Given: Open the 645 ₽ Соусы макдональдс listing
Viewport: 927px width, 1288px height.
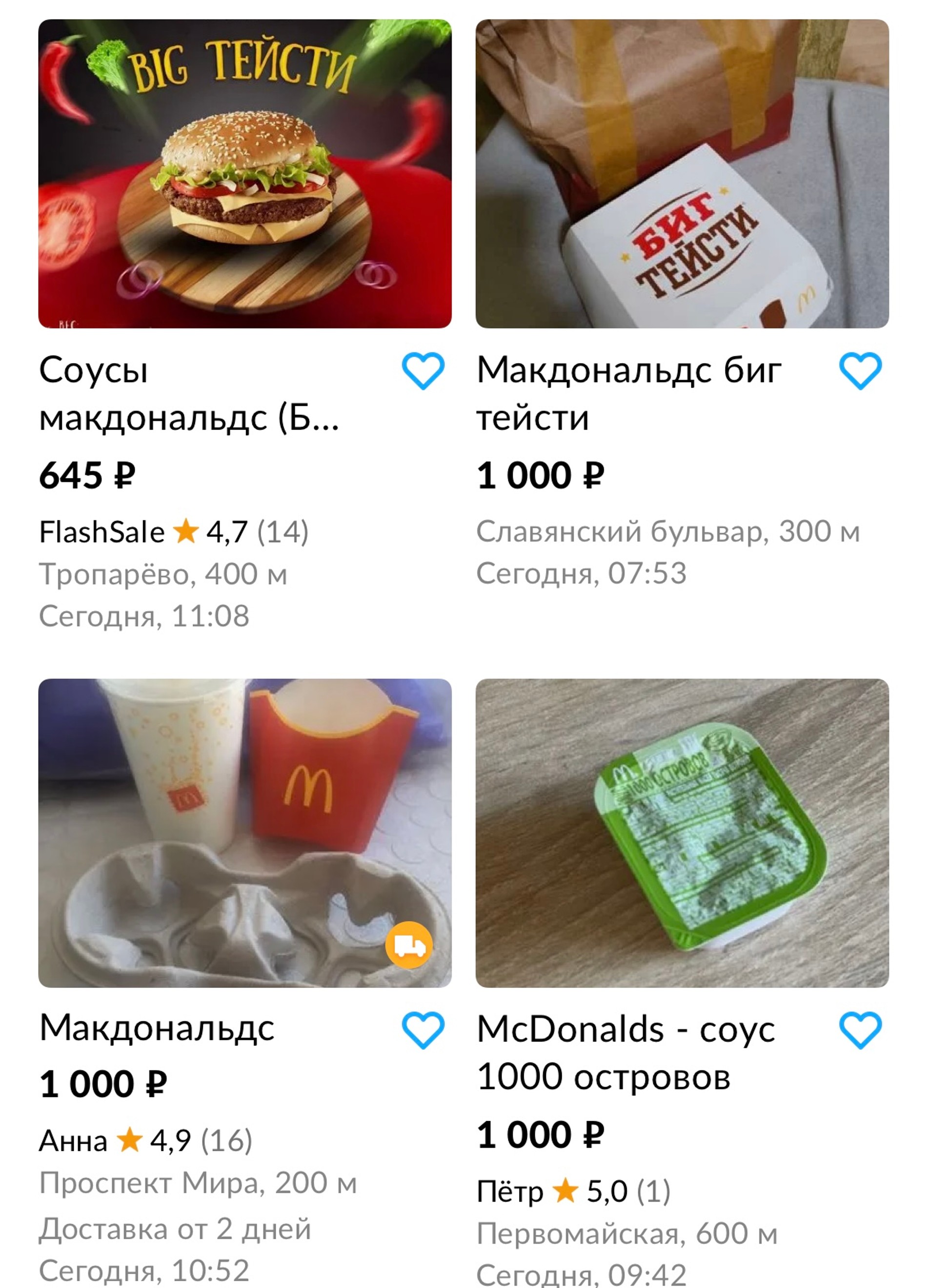Looking at the screenshot, I should coord(244,174).
